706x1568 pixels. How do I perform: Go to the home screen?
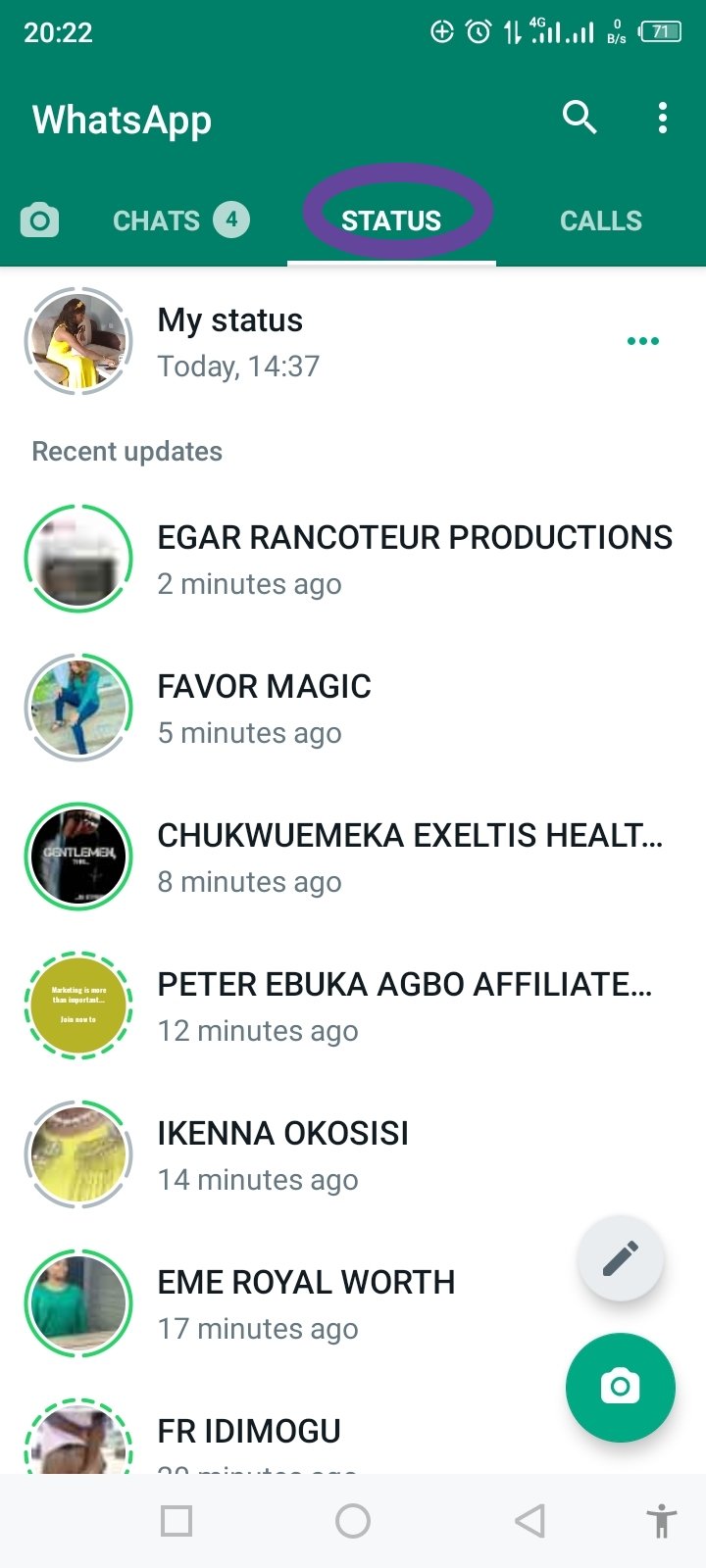pos(353,1521)
